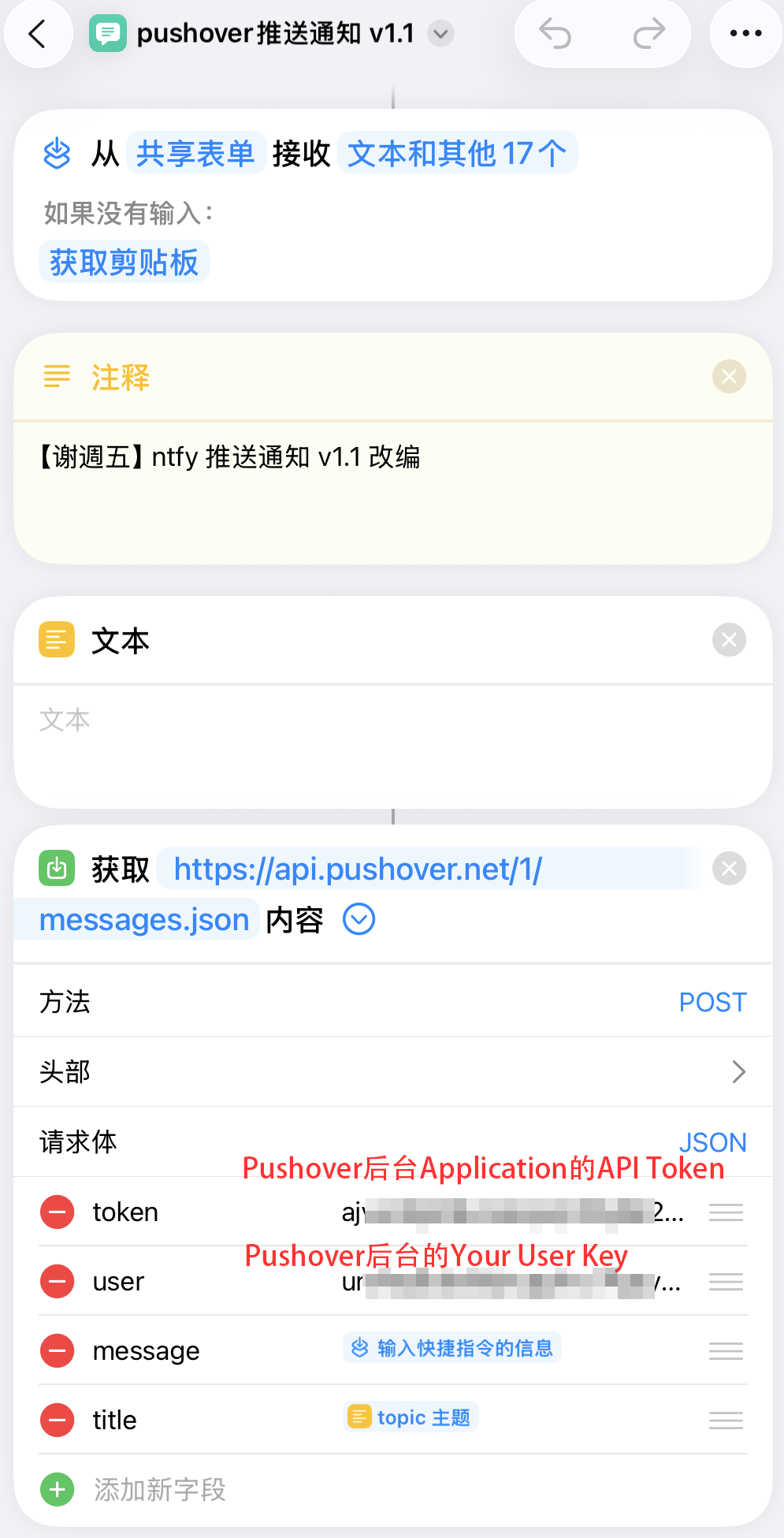Edit the title value topic 主题
Viewport: 784px width, 1538px height.
coord(411,1418)
